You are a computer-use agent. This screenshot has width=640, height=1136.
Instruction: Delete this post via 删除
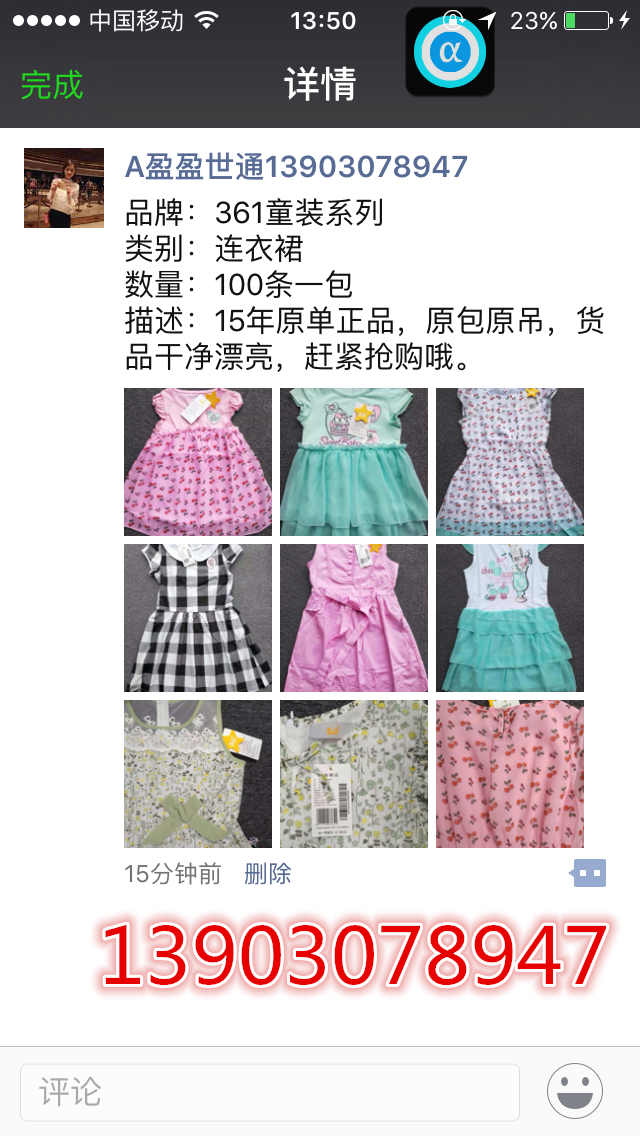[268, 874]
